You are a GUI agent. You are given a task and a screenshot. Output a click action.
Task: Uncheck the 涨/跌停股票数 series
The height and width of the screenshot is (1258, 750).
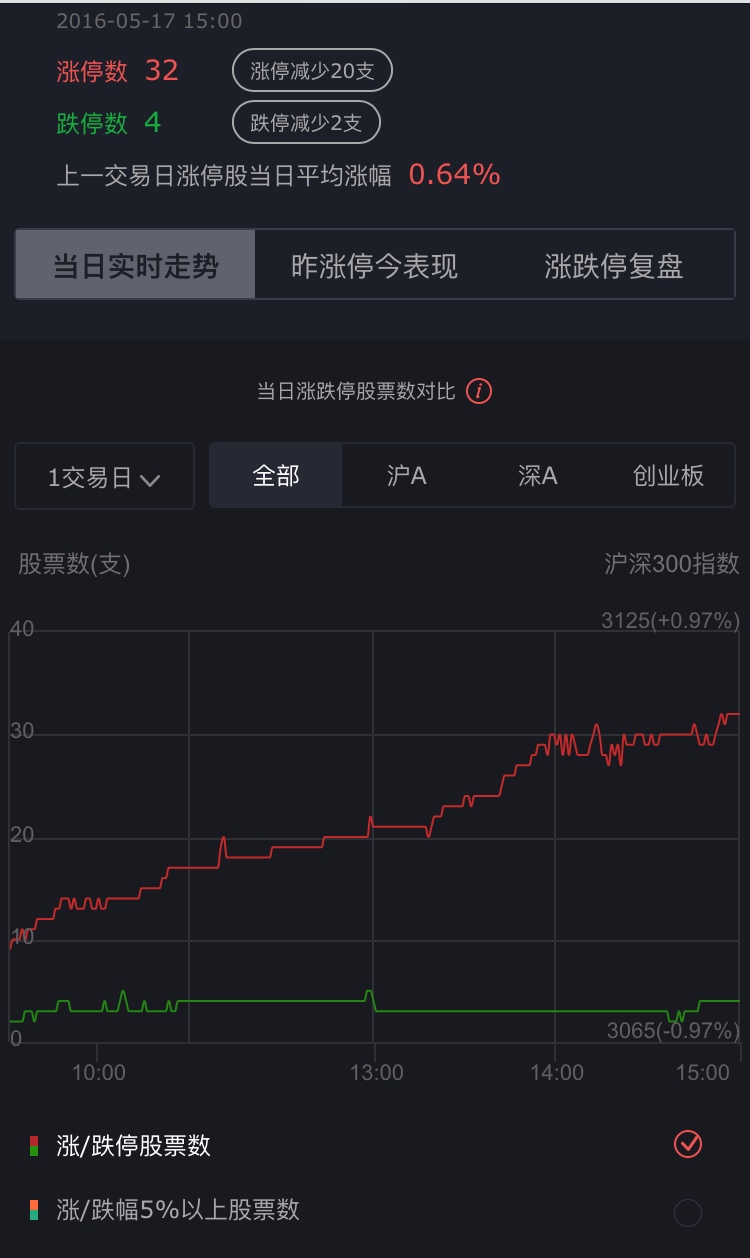[688, 1144]
